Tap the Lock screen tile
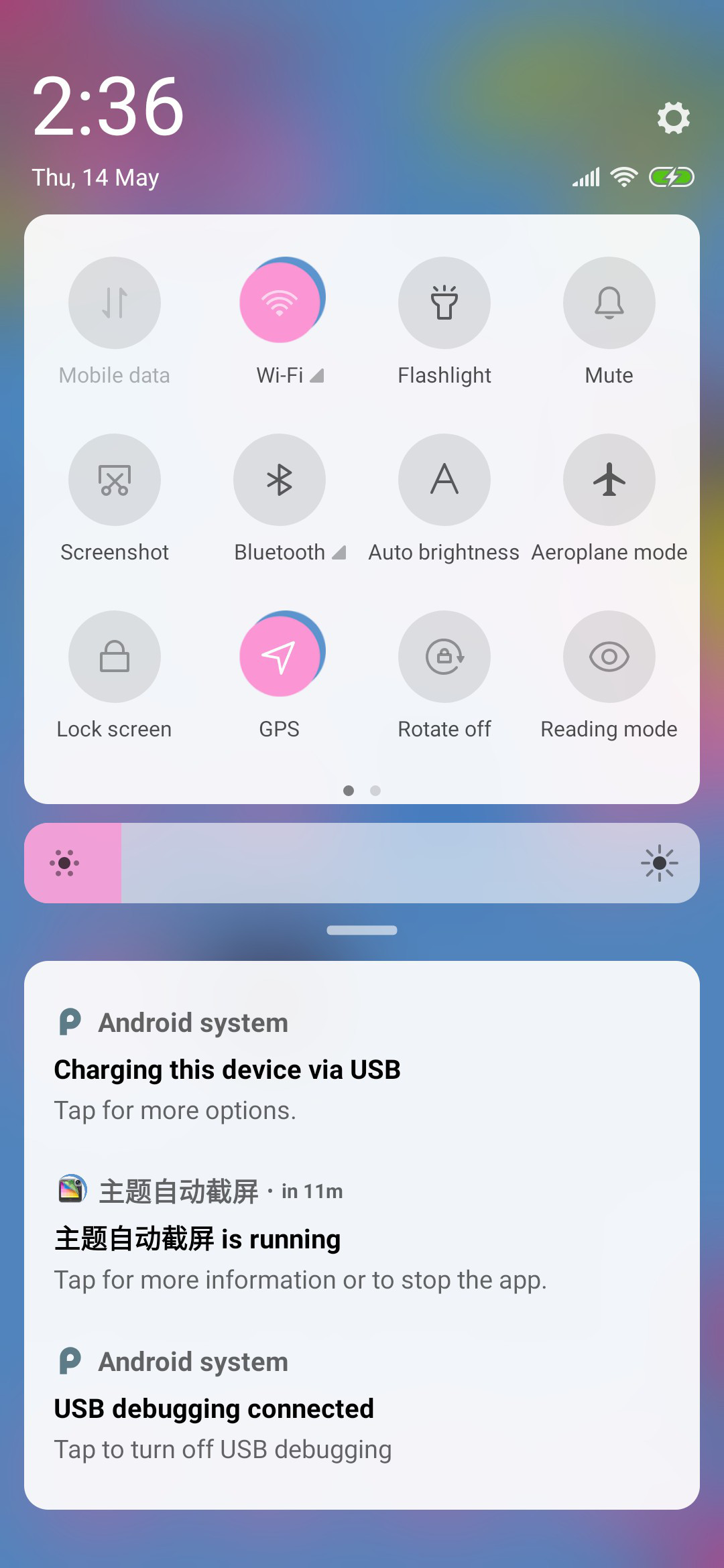Image resolution: width=724 pixels, height=1568 pixels. pyautogui.click(x=115, y=657)
